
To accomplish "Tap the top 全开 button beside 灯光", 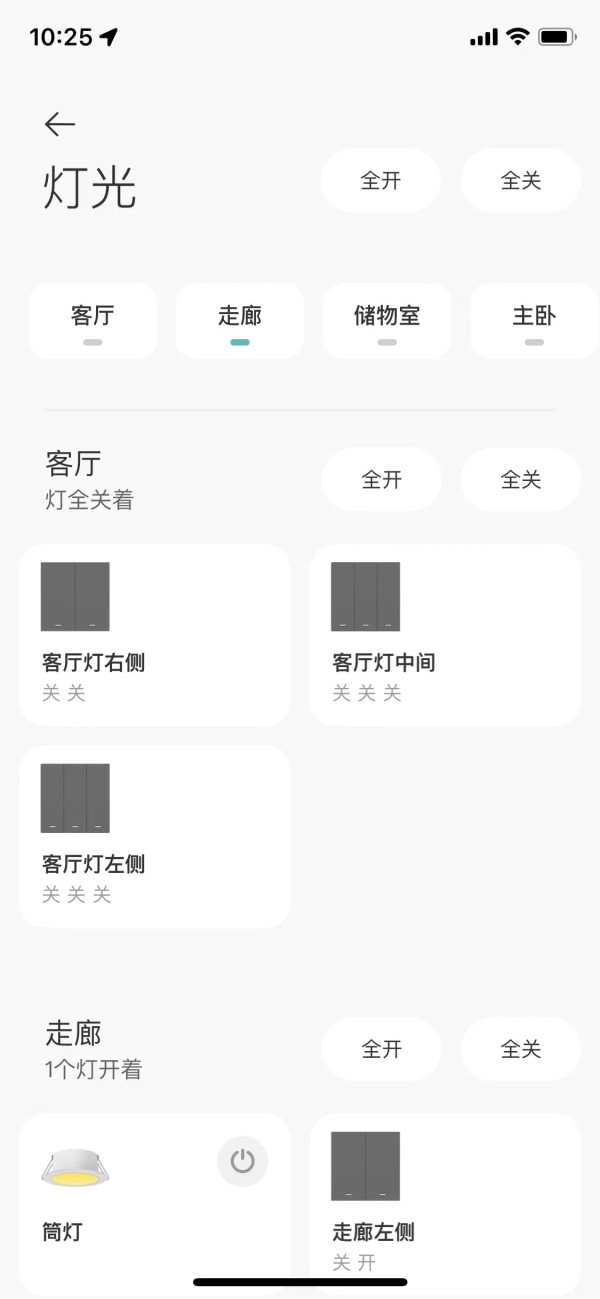I will click(381, 180).
